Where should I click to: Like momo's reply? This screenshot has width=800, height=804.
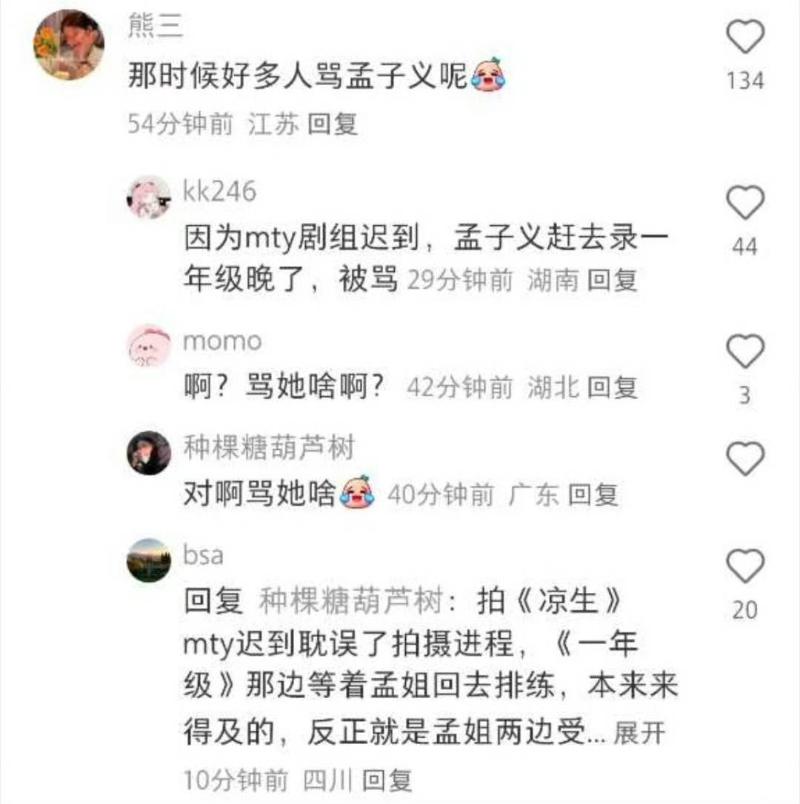[745, 352]
